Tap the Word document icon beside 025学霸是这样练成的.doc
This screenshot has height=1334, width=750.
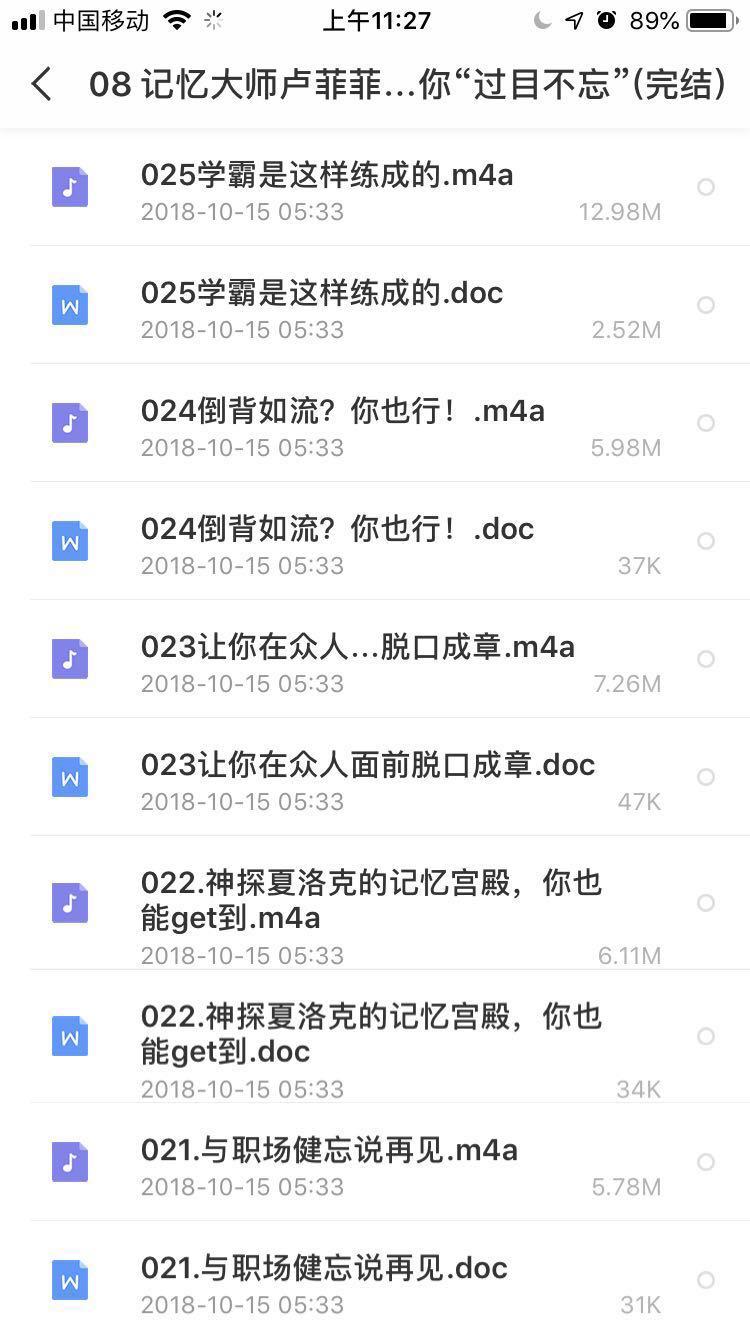69,305
